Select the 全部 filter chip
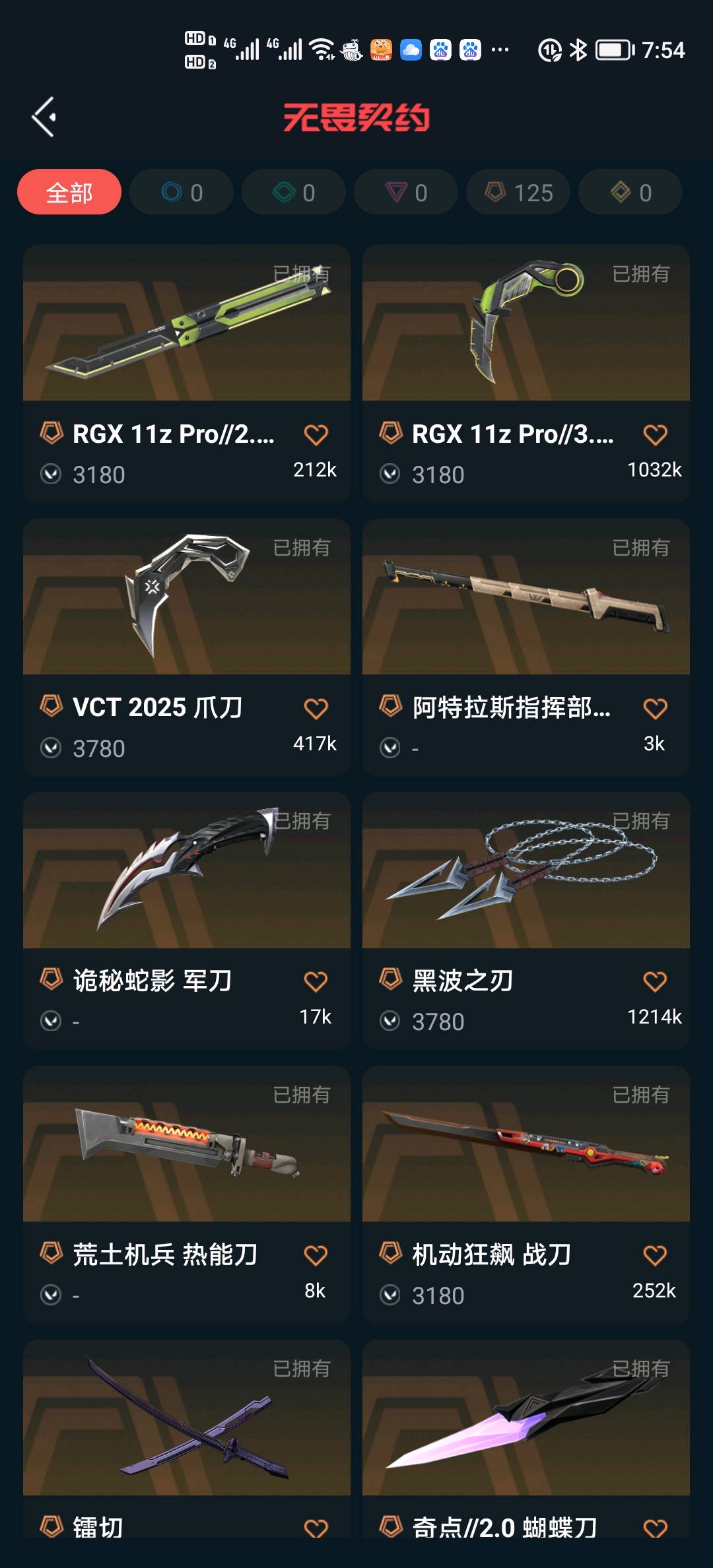713x1568 pixels. [69, 193]
